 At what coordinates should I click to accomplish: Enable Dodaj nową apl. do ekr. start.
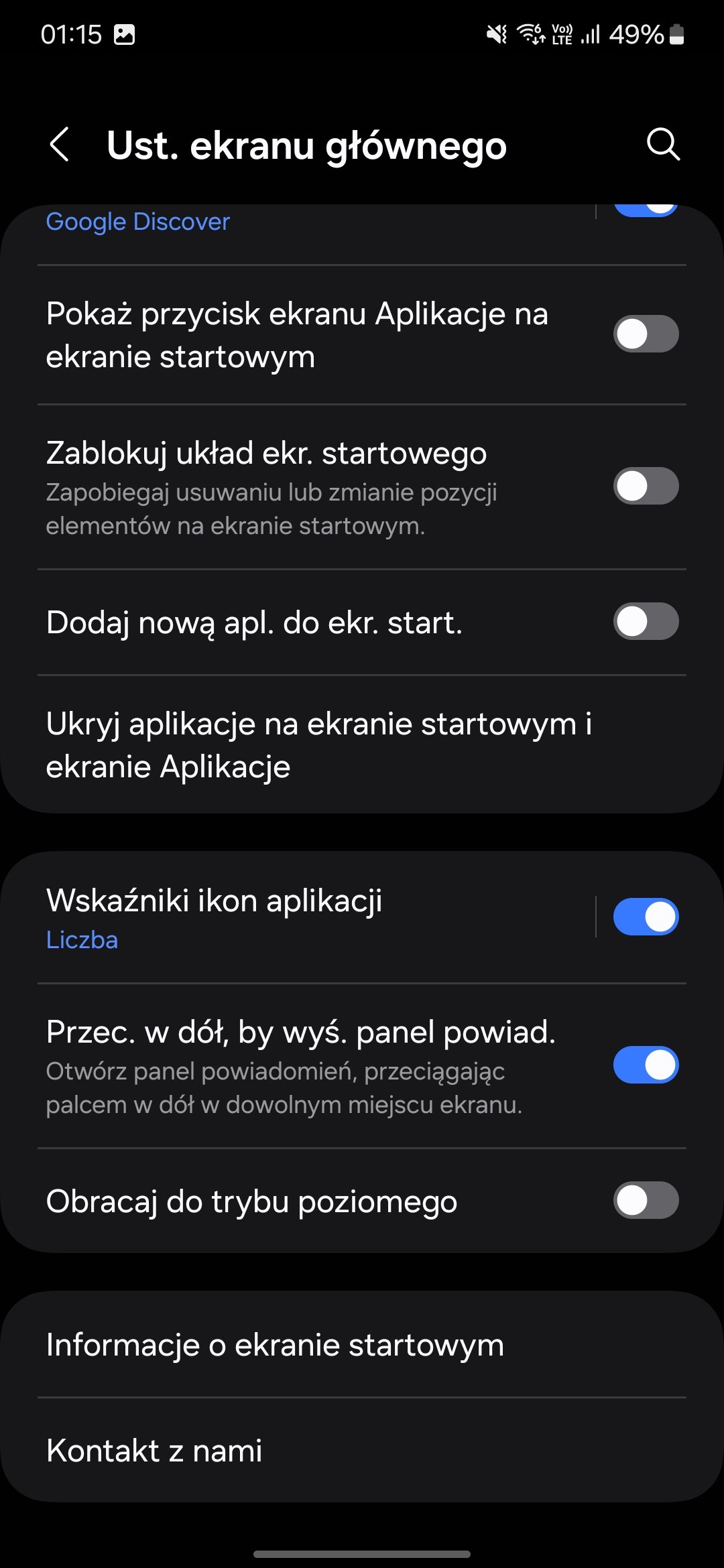pyautogui.click(x=646, y=621)
